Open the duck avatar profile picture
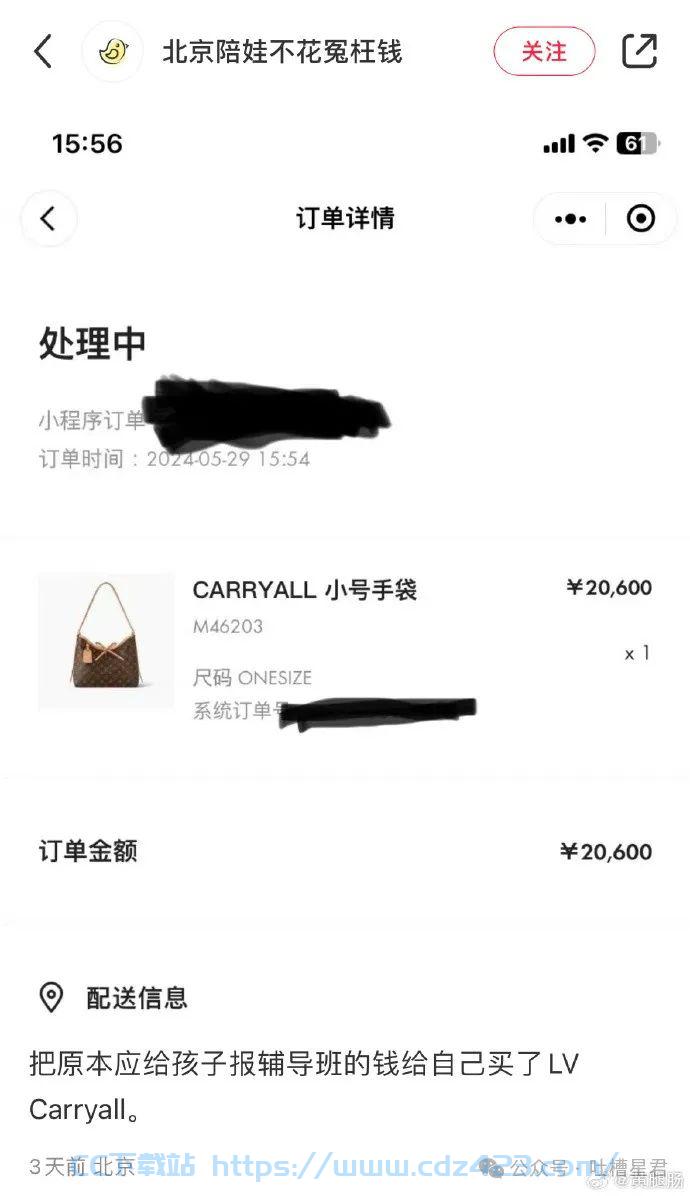Image resolution: width=690 pixels, height=1196 pixels. pos(113,52)
